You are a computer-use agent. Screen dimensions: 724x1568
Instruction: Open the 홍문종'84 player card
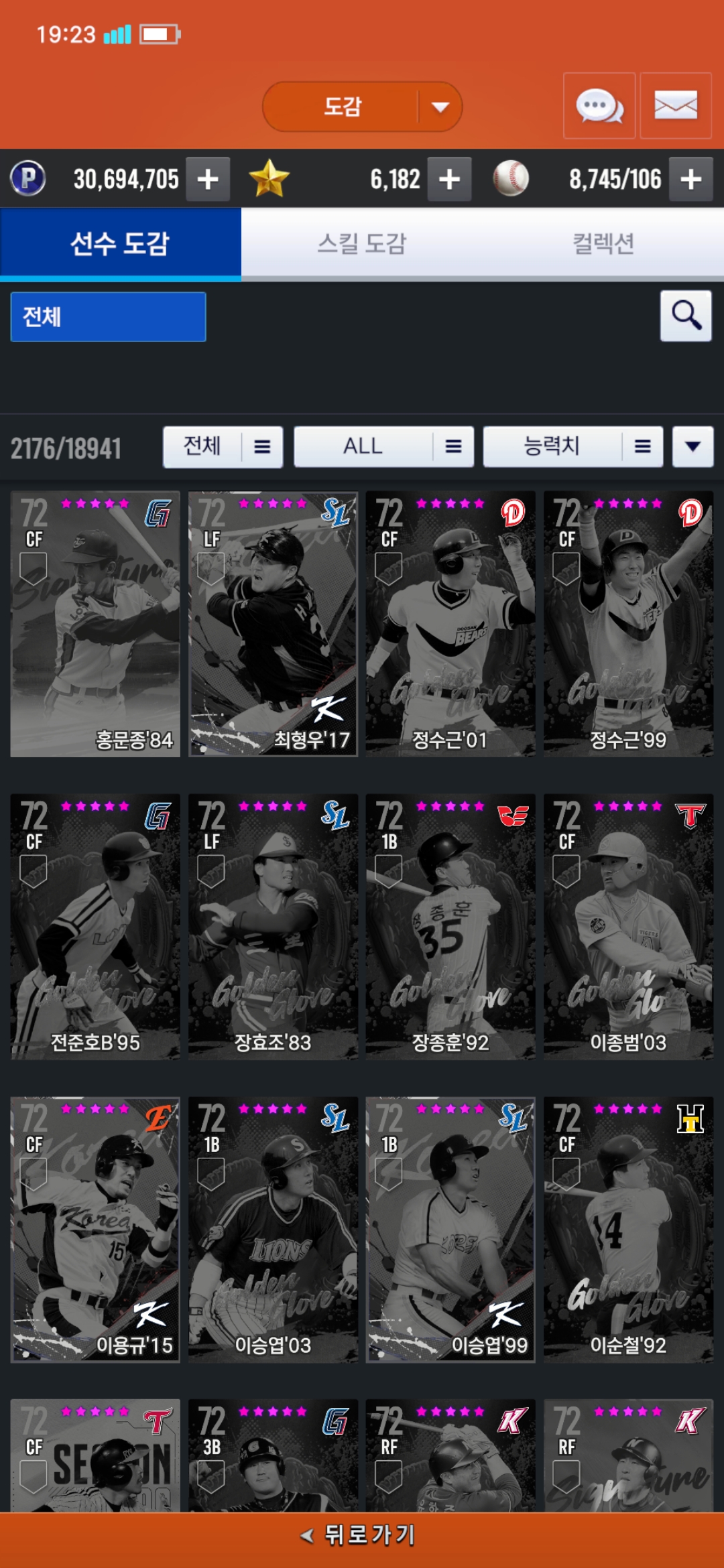coord(95,624)
